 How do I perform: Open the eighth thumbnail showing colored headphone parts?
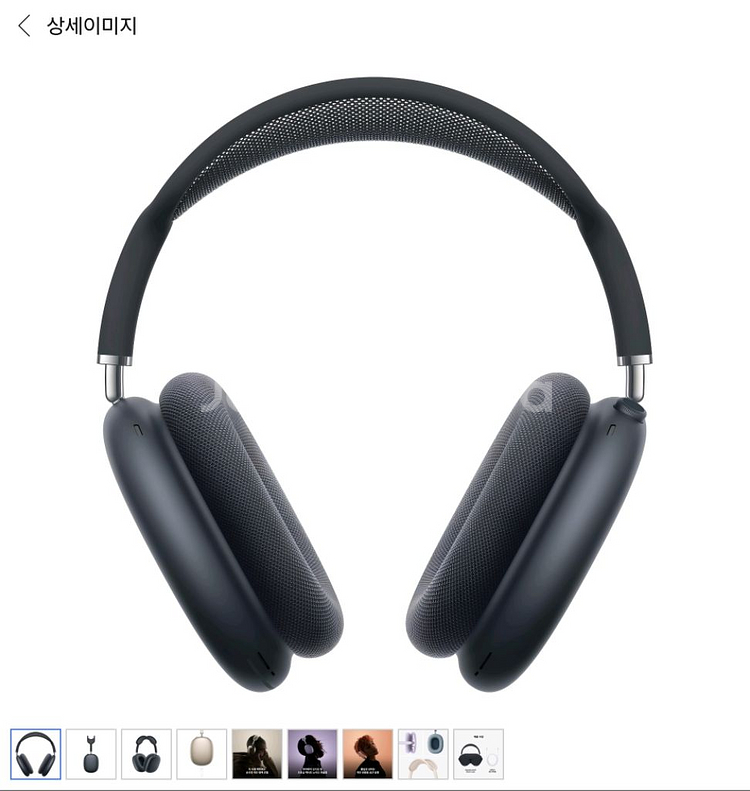(423, 754)
